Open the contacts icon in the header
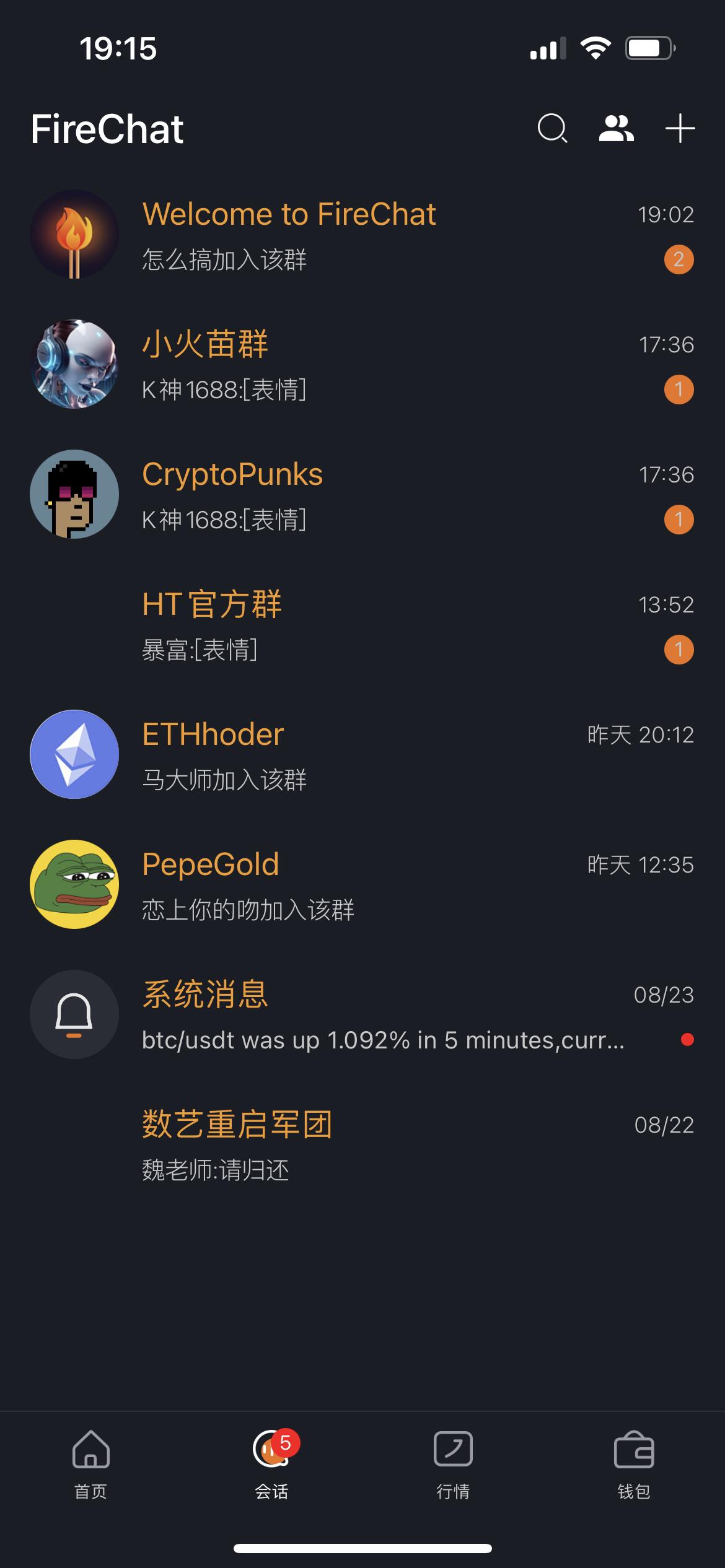This screenshot has width=725, height=1568. 616,129
